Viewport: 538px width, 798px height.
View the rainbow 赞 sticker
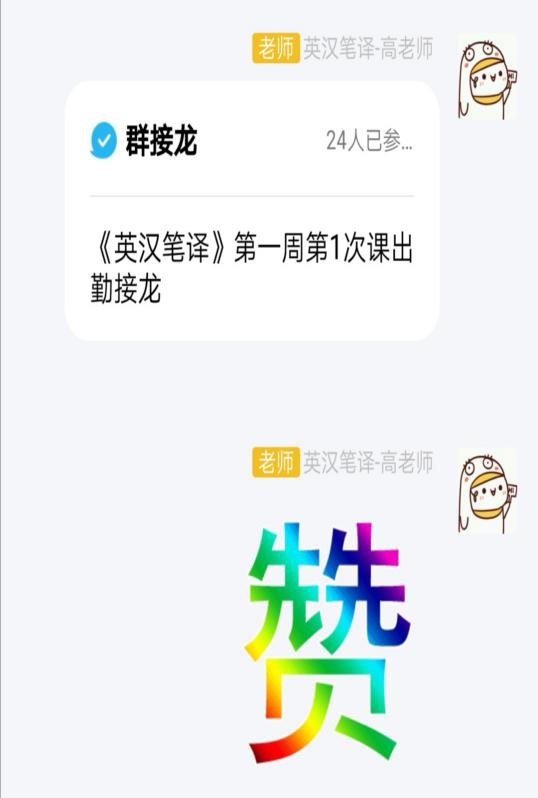[327, 643]
